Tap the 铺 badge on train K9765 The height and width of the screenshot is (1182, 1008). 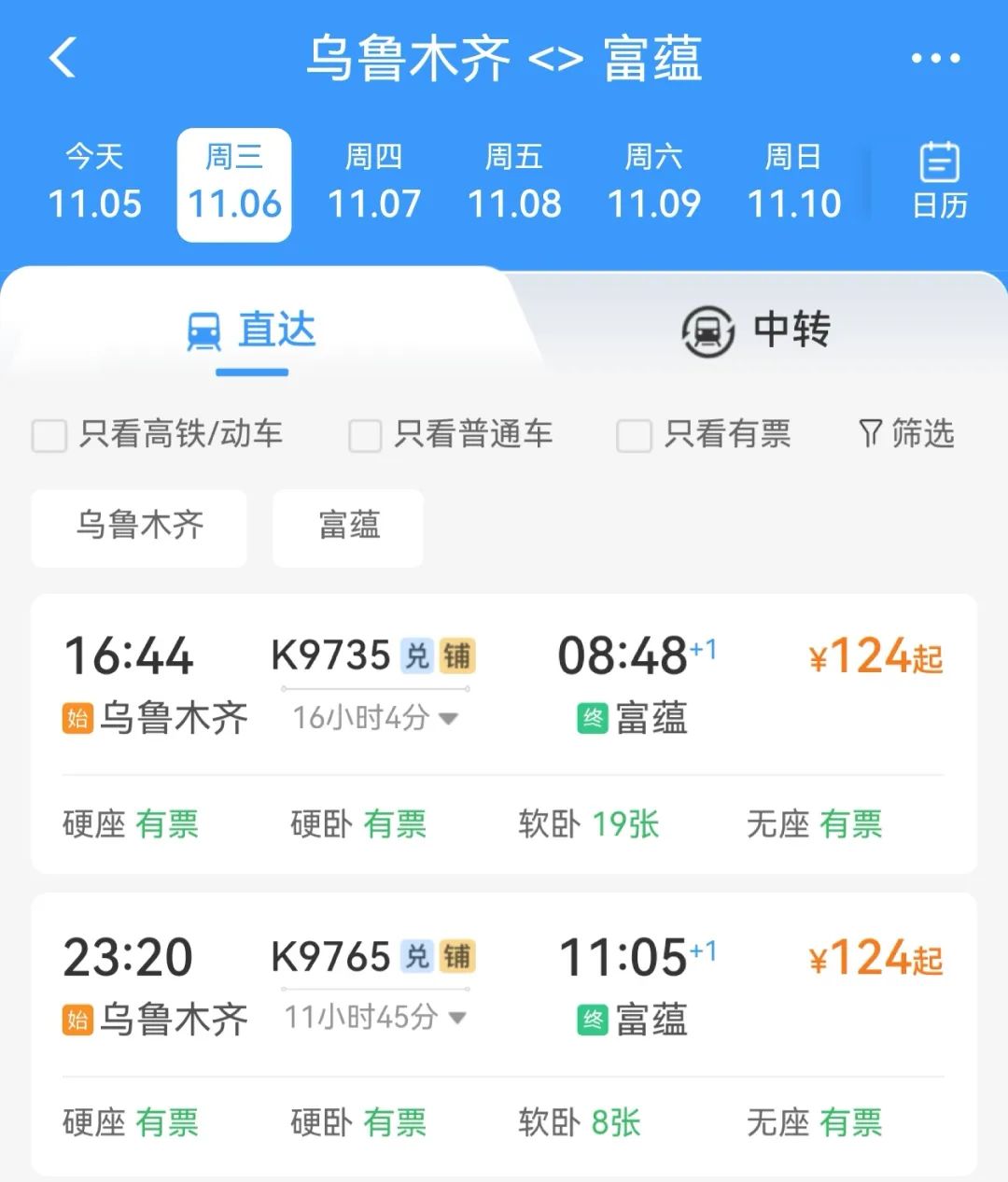tap(459, 957)
